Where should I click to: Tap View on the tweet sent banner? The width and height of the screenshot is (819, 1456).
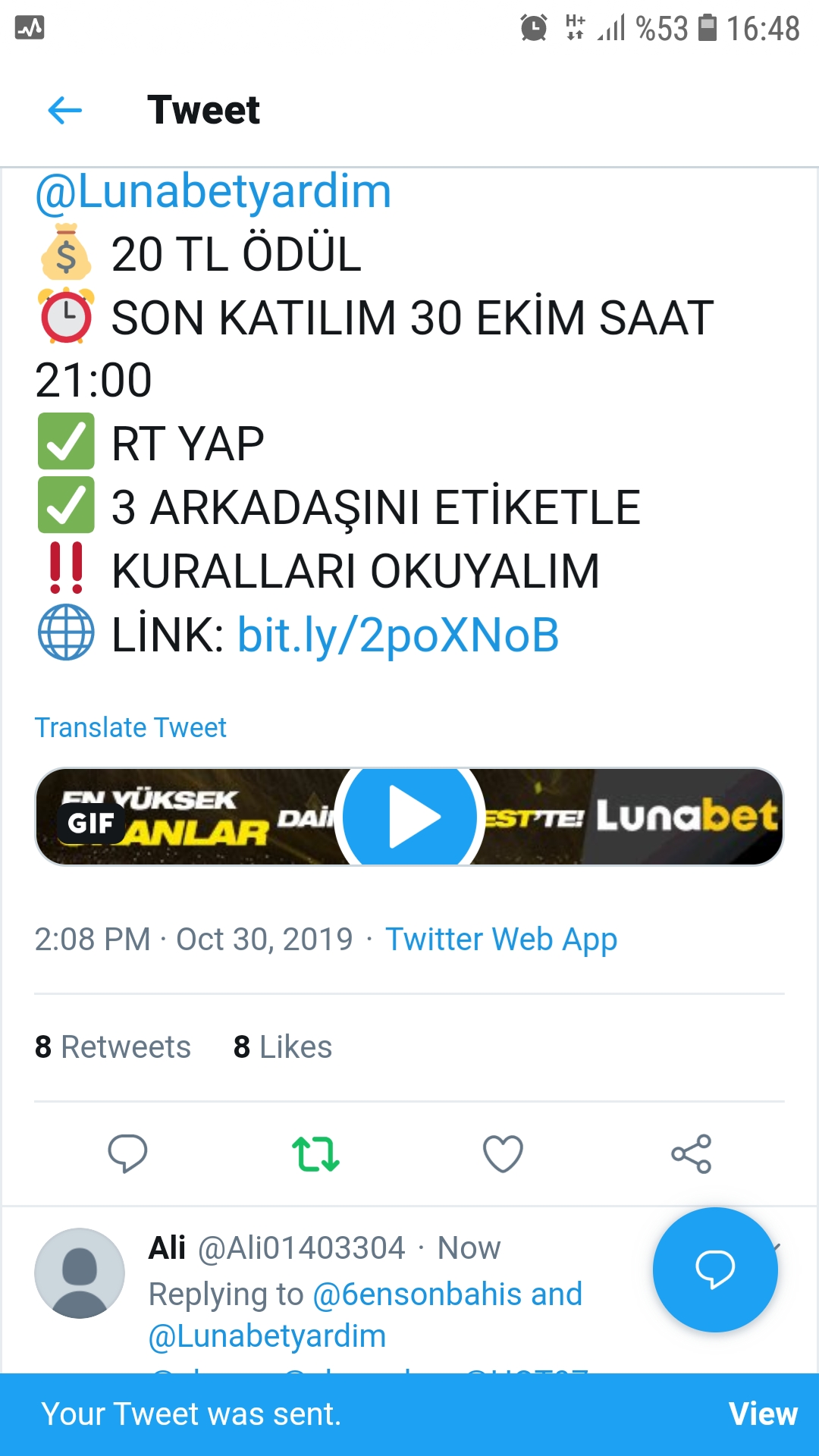[763, 1414]
